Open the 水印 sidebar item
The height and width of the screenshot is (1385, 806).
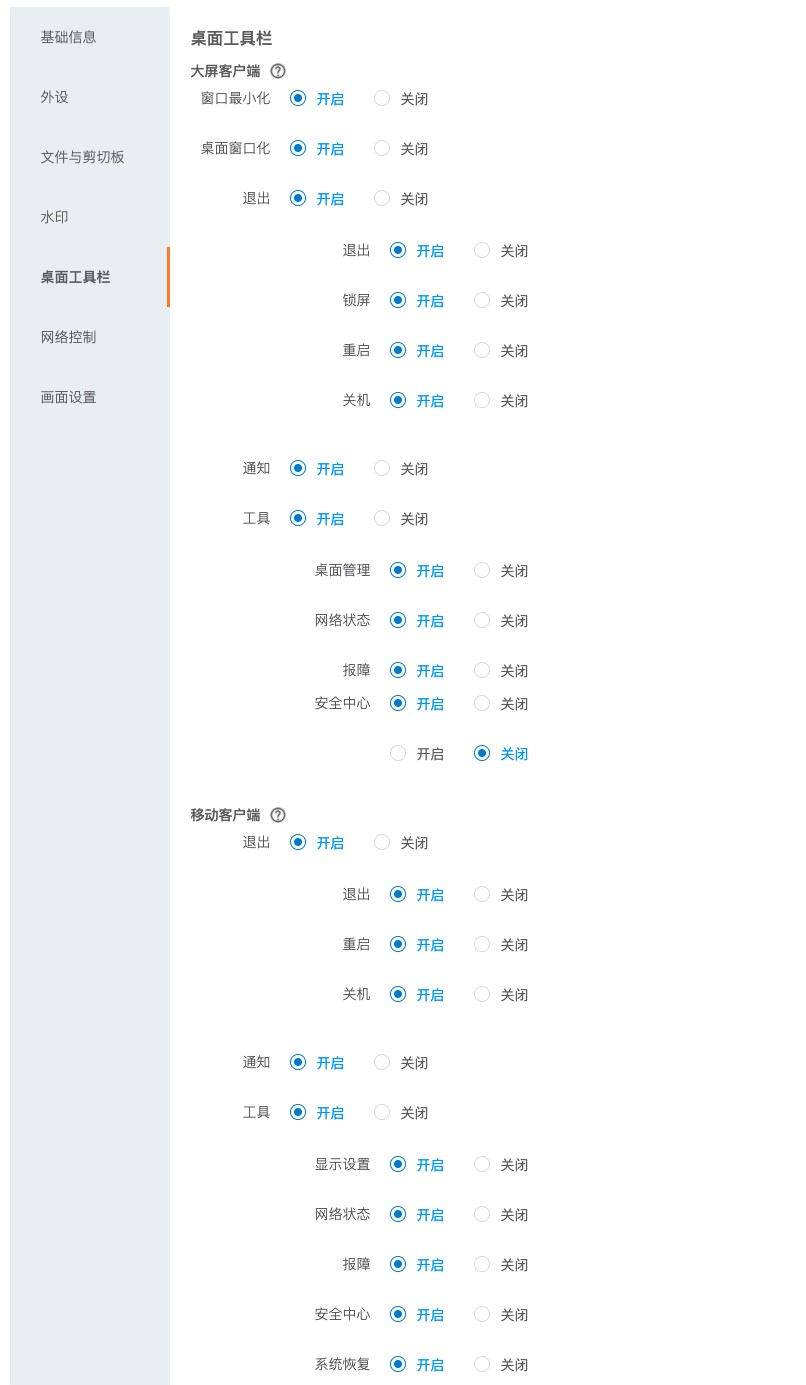pos(55,217)
